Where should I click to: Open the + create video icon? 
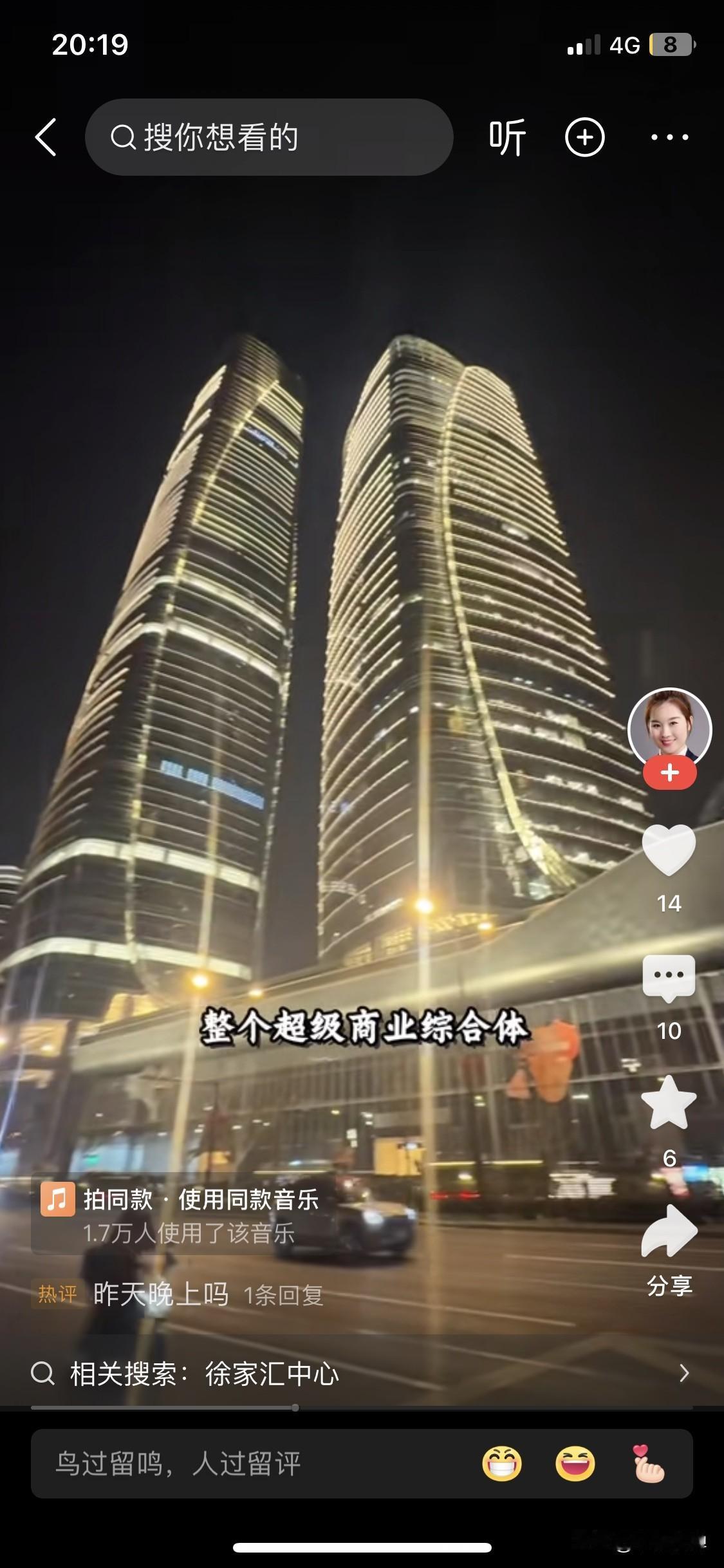pos(584,136)
